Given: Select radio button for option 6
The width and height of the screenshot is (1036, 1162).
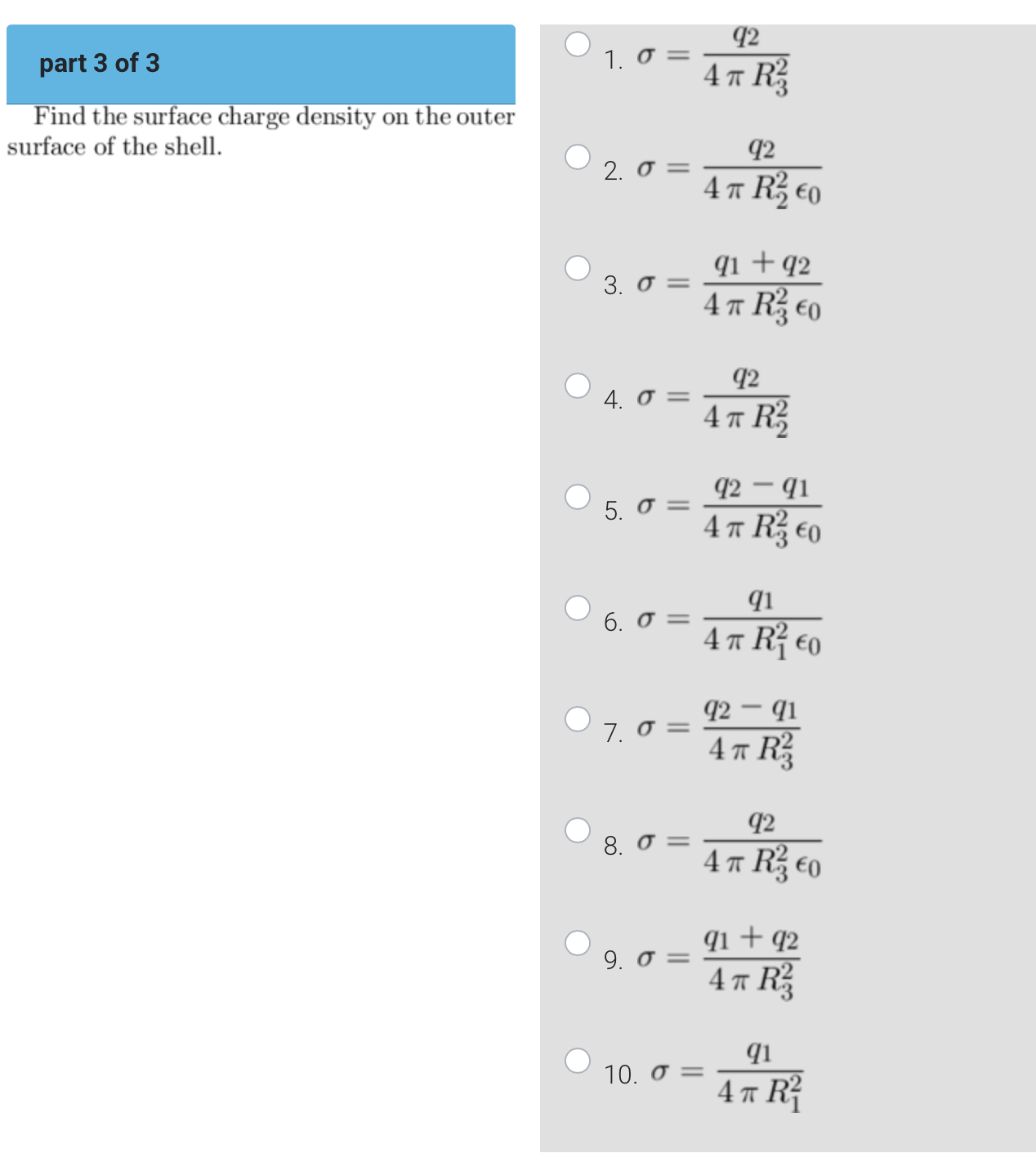Looking at the screenshot, I should coord(577,609).
